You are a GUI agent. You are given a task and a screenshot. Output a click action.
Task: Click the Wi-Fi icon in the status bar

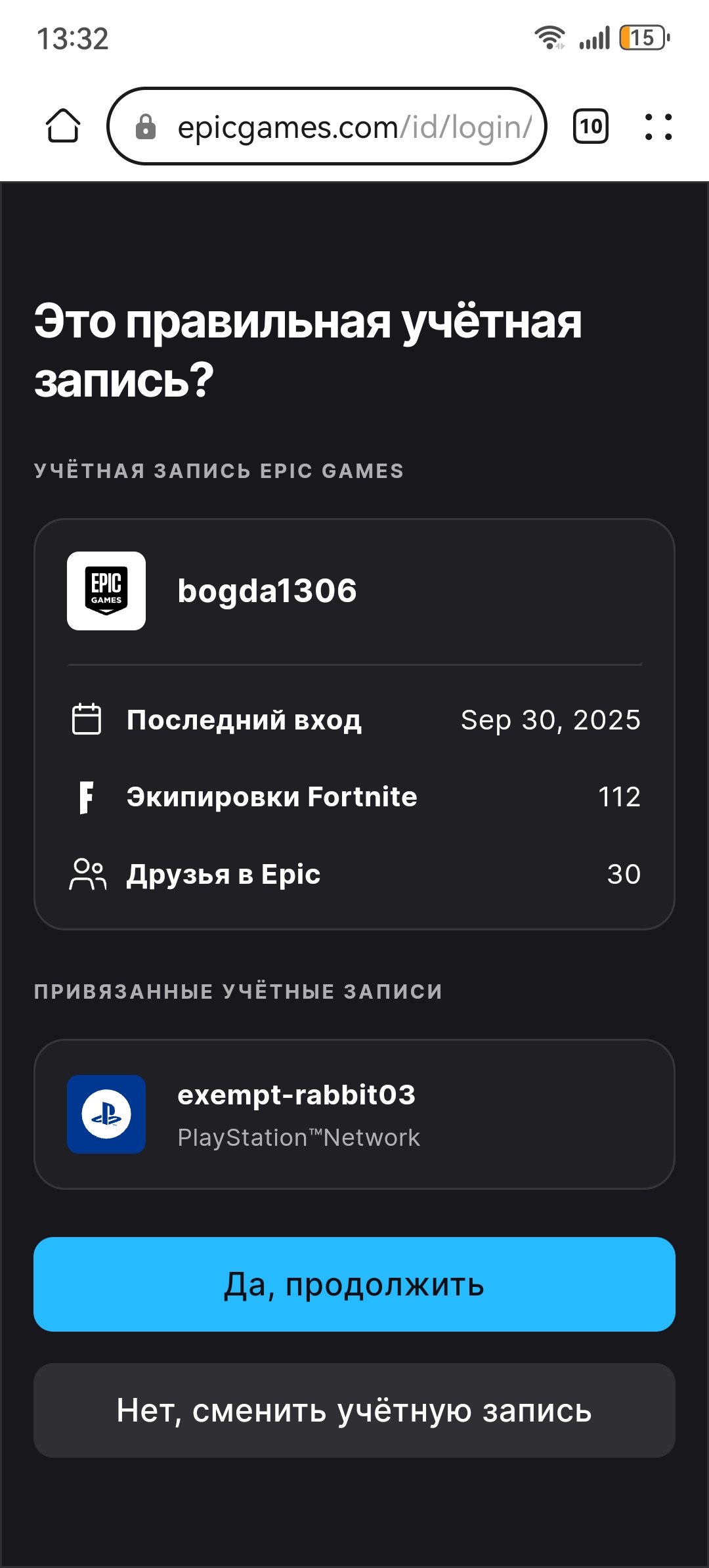point(550,37)
